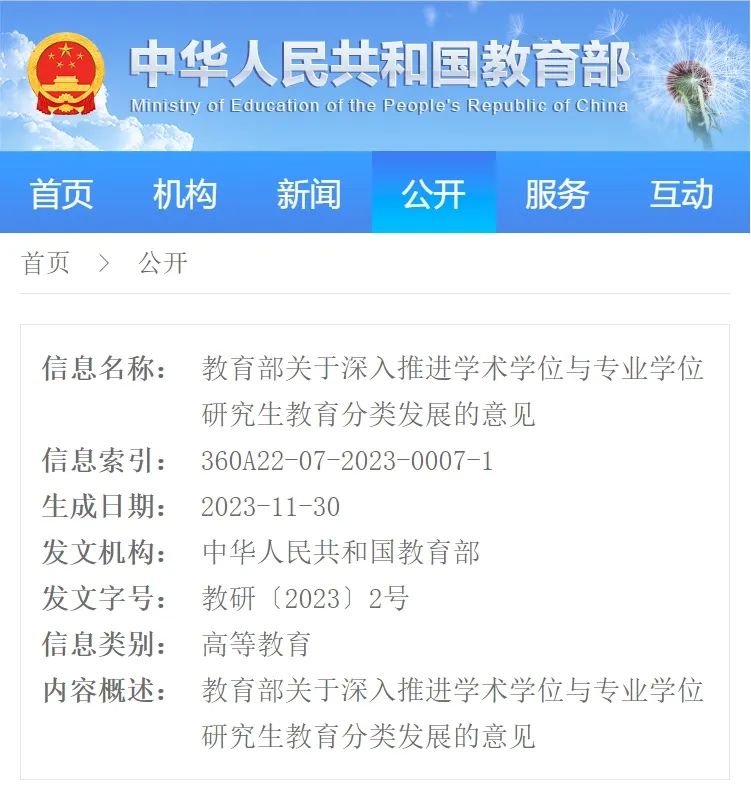751x799 pixels.
Task: Go to the 首页 navigation tab
Action: 62,193
